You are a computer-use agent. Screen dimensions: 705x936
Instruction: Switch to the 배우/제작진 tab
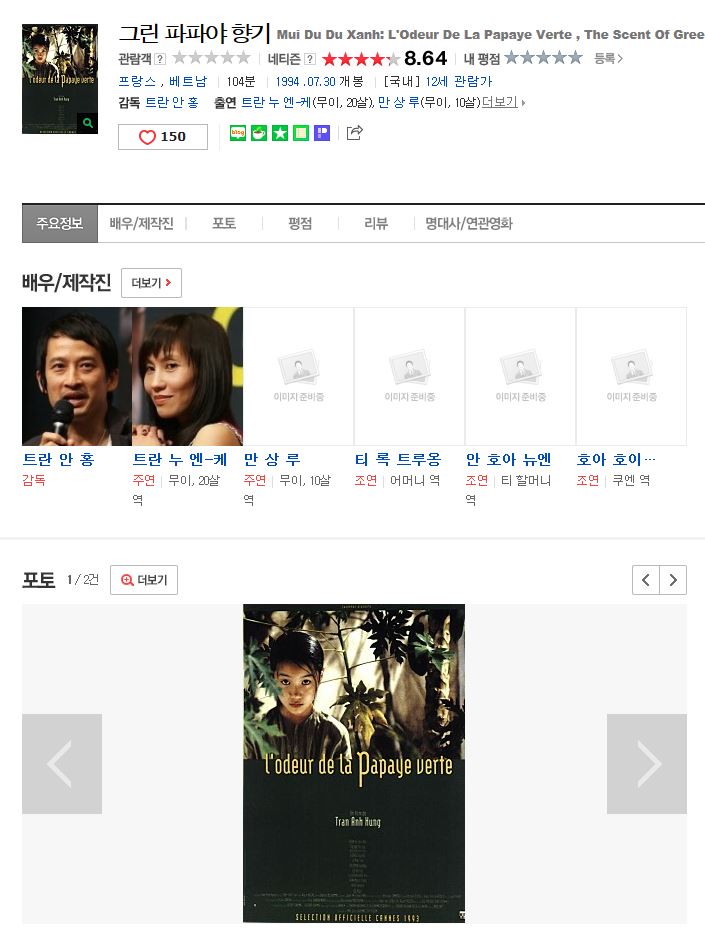[141, 224]
